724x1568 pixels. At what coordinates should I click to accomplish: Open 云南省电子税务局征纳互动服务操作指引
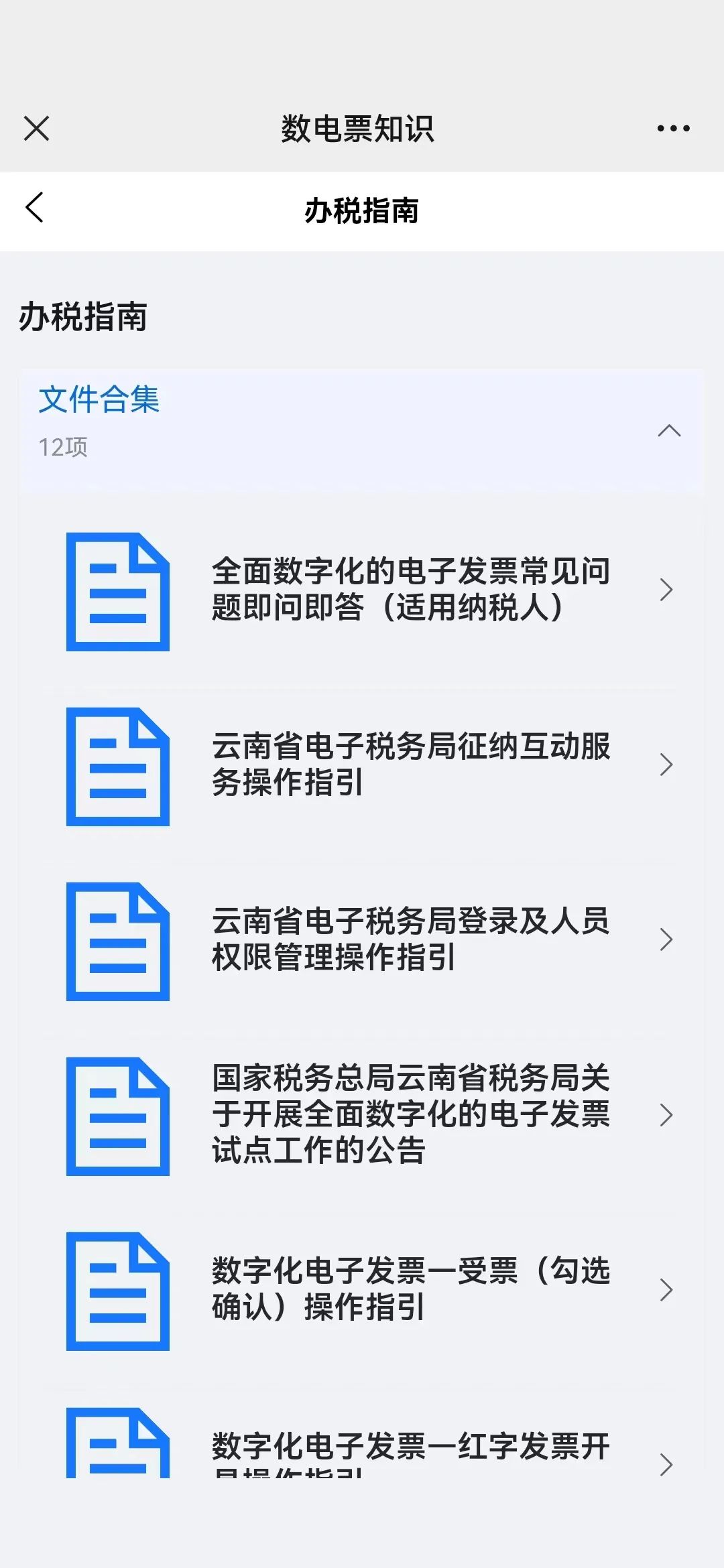tap(362, 765)
